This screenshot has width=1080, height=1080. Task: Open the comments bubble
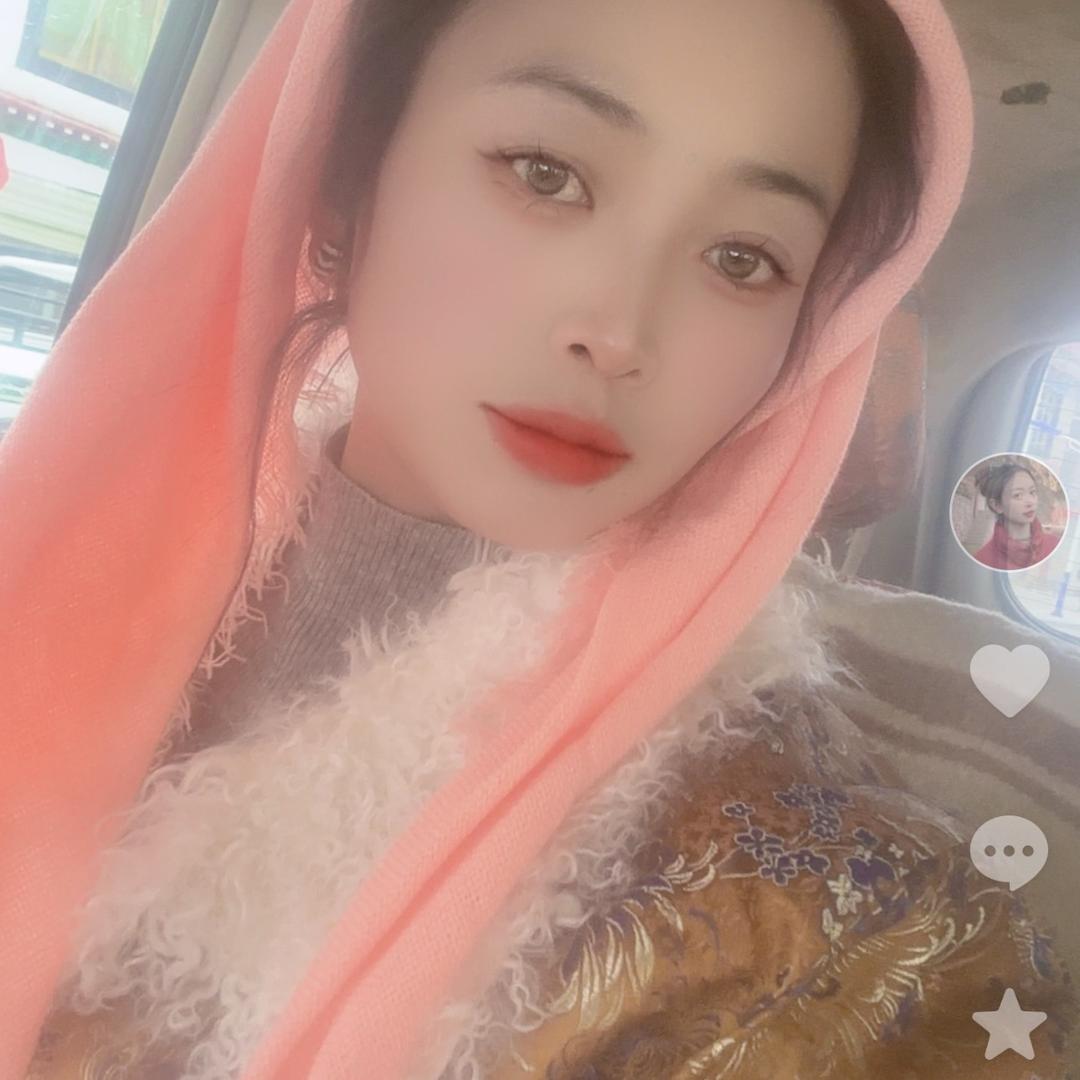1009,851
